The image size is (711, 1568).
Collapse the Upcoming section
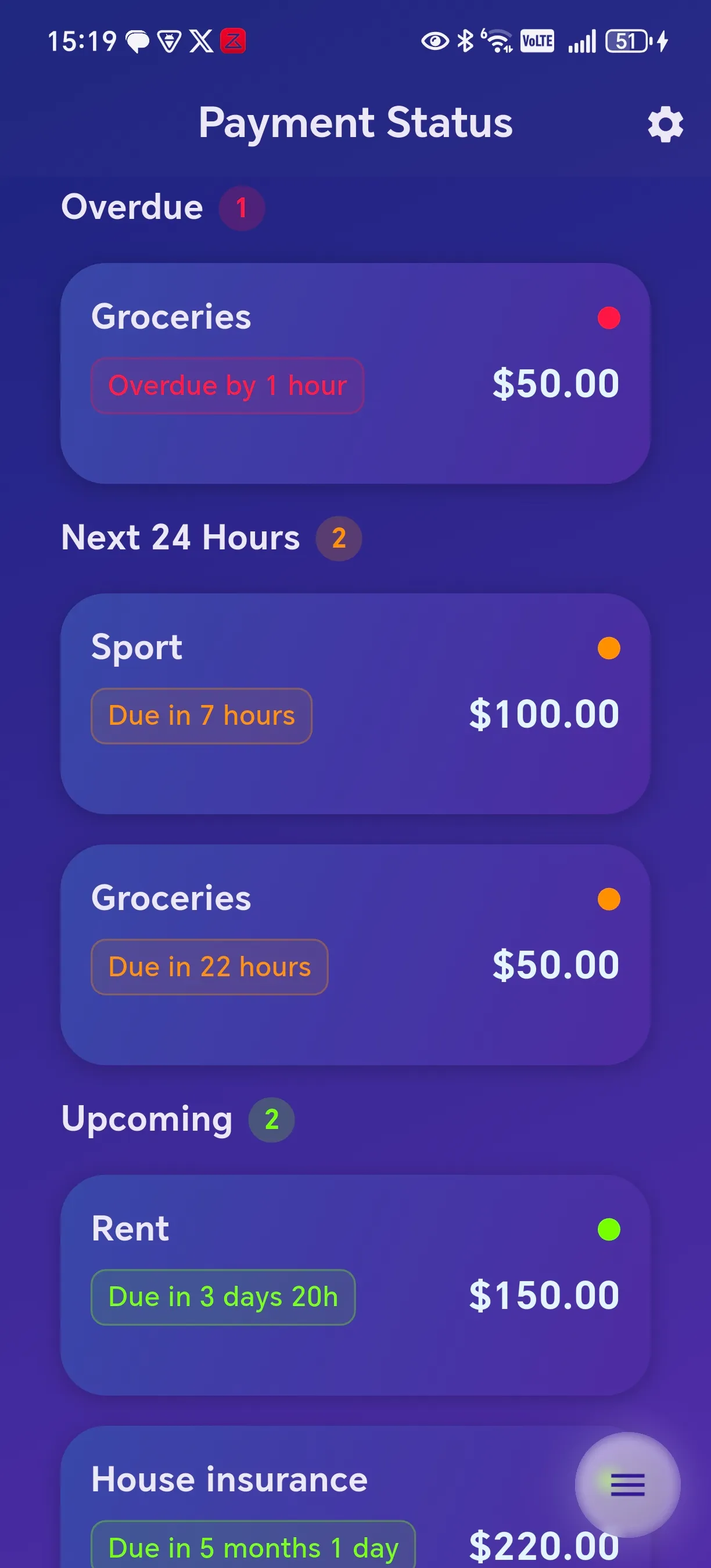coord(146,1119)
